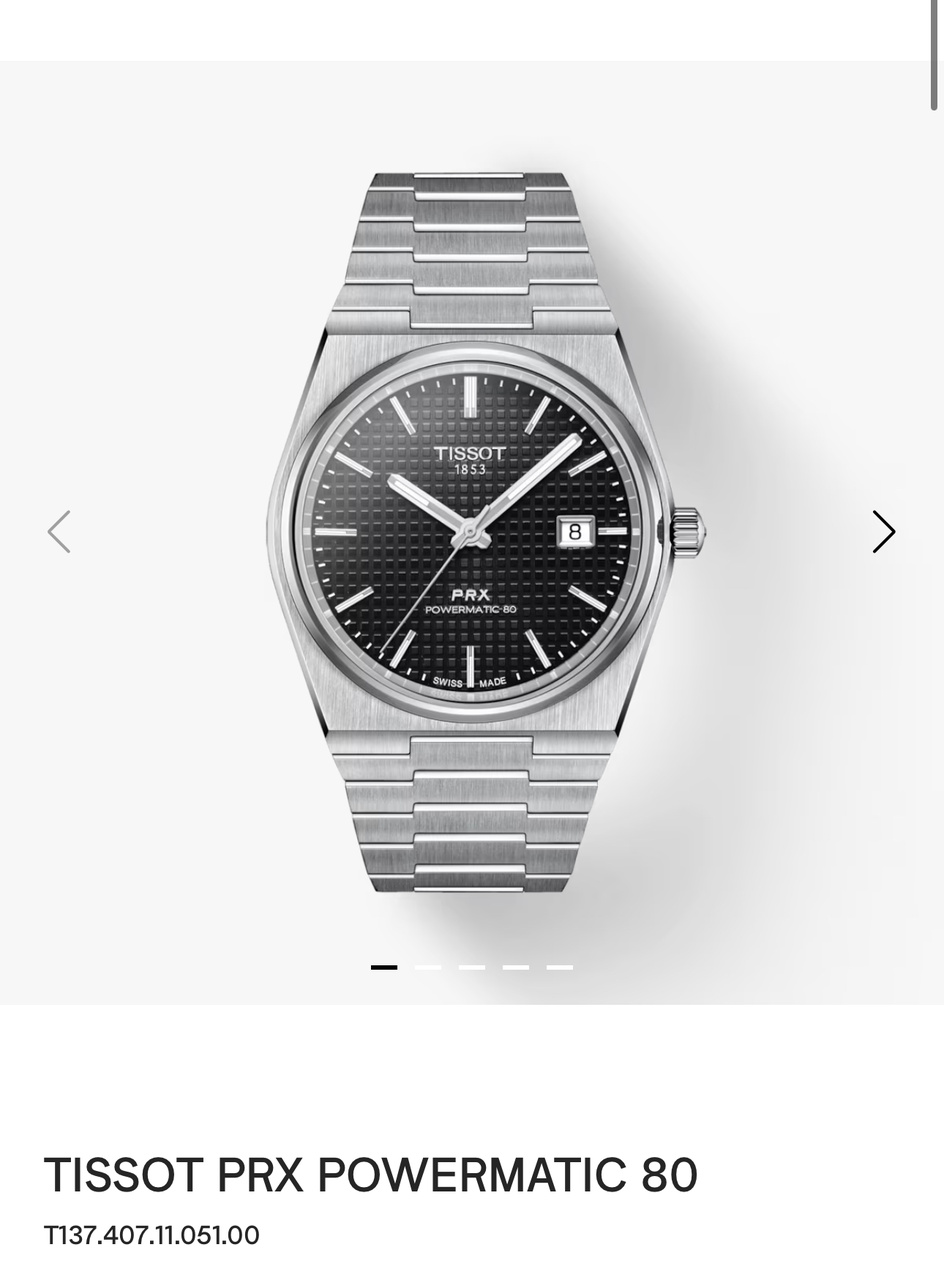Jump to the second carousel image indicator

tap(428, 967)
